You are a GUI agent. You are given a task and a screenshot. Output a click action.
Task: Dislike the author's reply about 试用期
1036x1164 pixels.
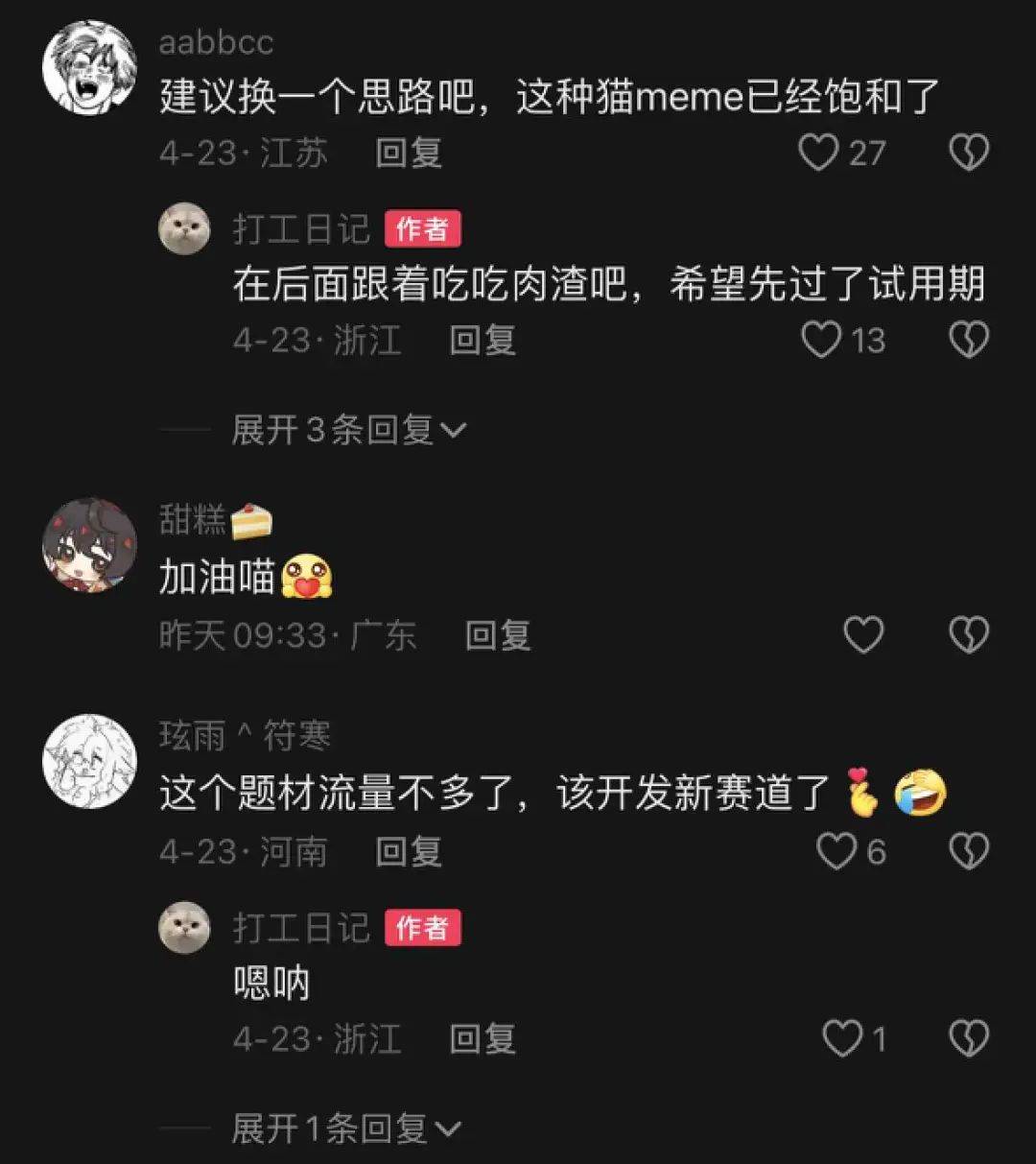968,340
